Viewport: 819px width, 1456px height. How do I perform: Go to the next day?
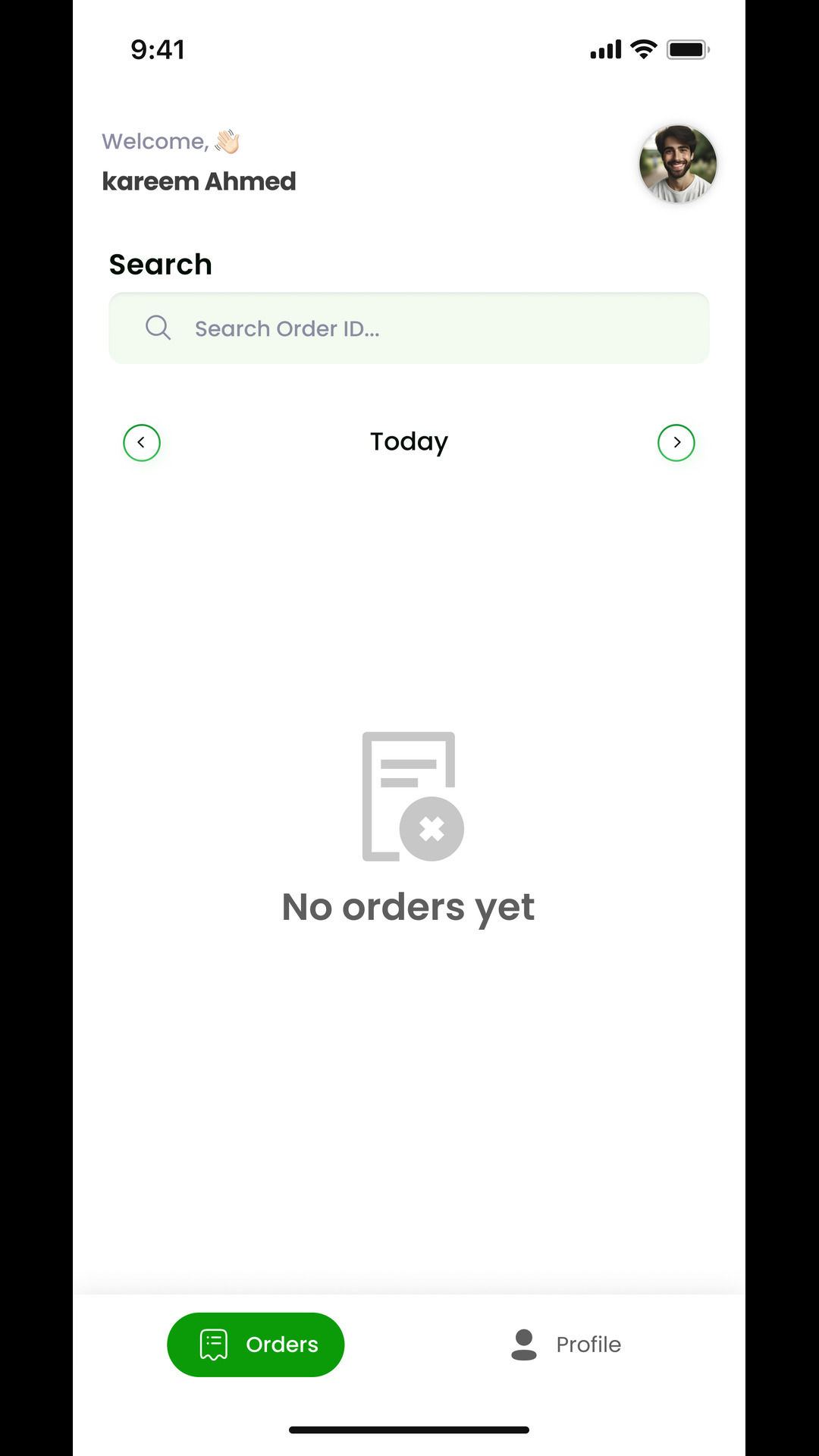click(x=676, y=443)
